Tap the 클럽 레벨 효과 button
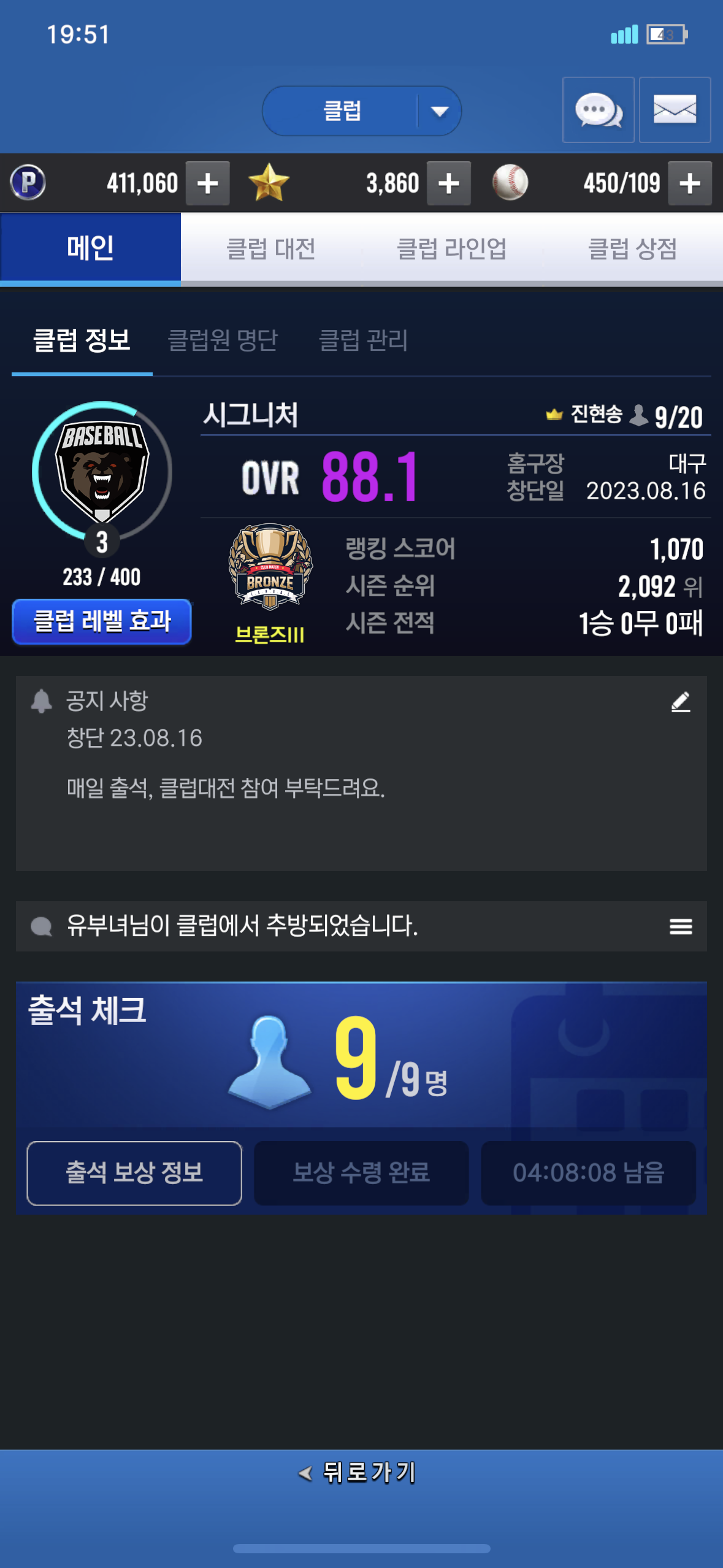The width and height of the screenshot is (723, 1568). coord(102,621)
